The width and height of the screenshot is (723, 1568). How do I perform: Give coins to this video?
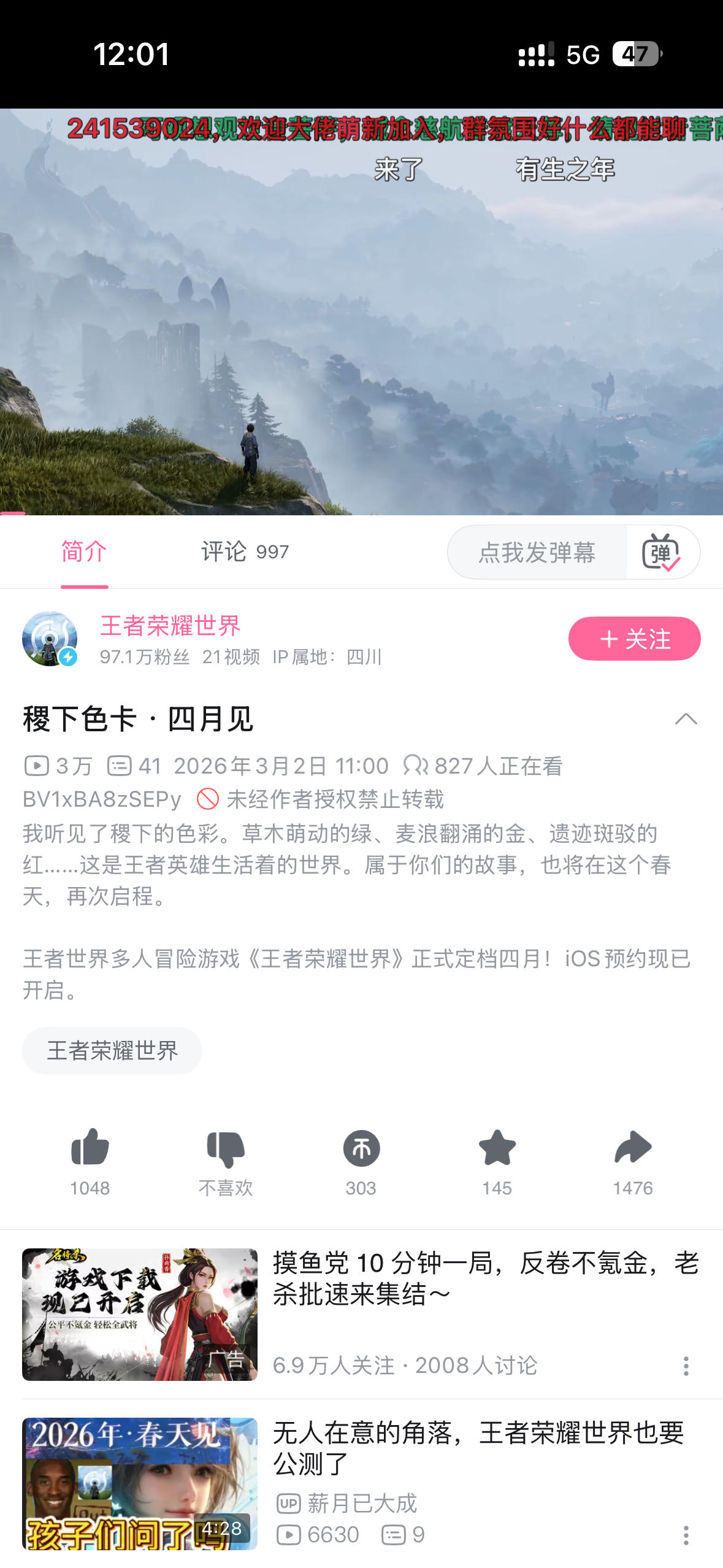[361, 1159]
